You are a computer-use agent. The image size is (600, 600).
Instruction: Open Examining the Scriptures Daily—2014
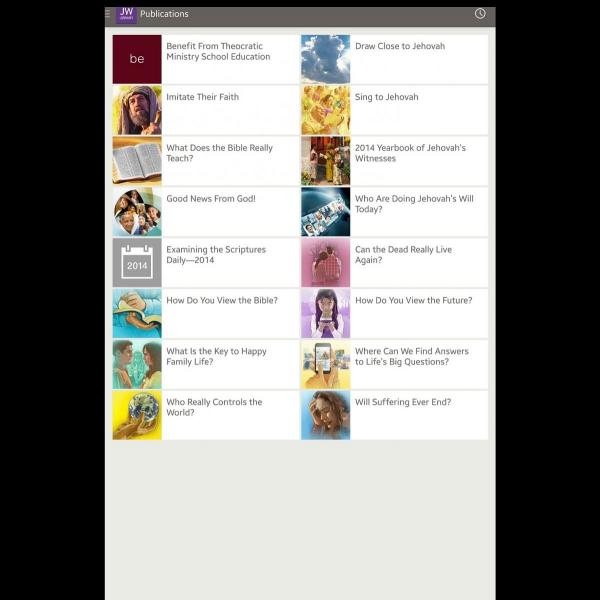pyautogui.click(x=205, y=263)
